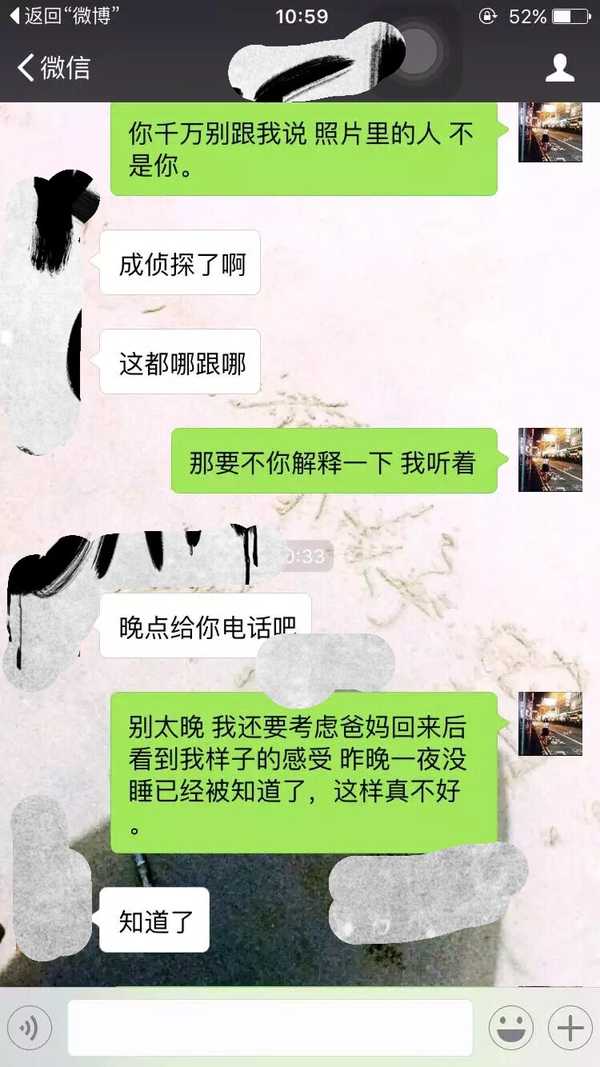600x1067 pixels.
Task: Tap sender avatar beside 那要不你解释一下 message
Action: pyautogui.click(x=550, y=460)
